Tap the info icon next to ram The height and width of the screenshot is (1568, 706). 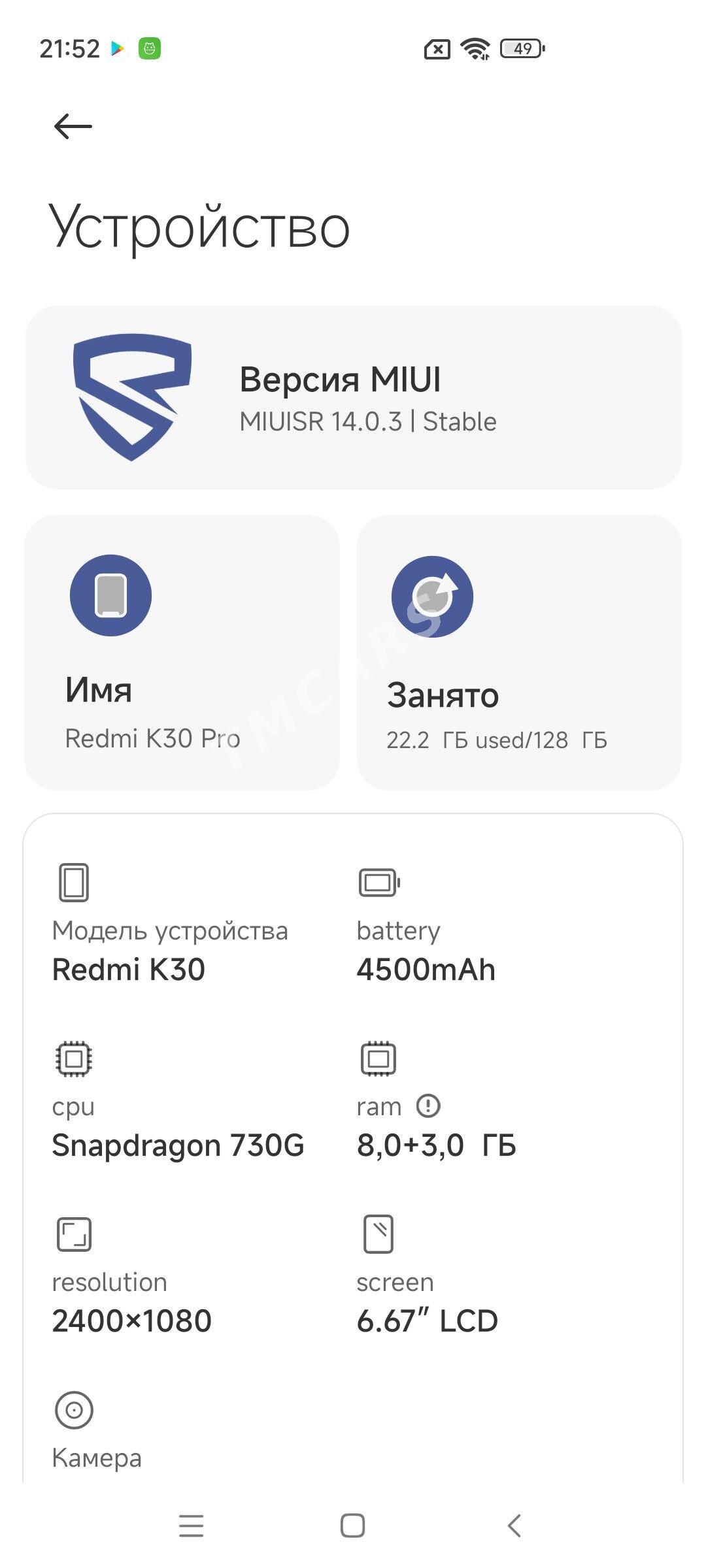click(x=428, y=1105)
